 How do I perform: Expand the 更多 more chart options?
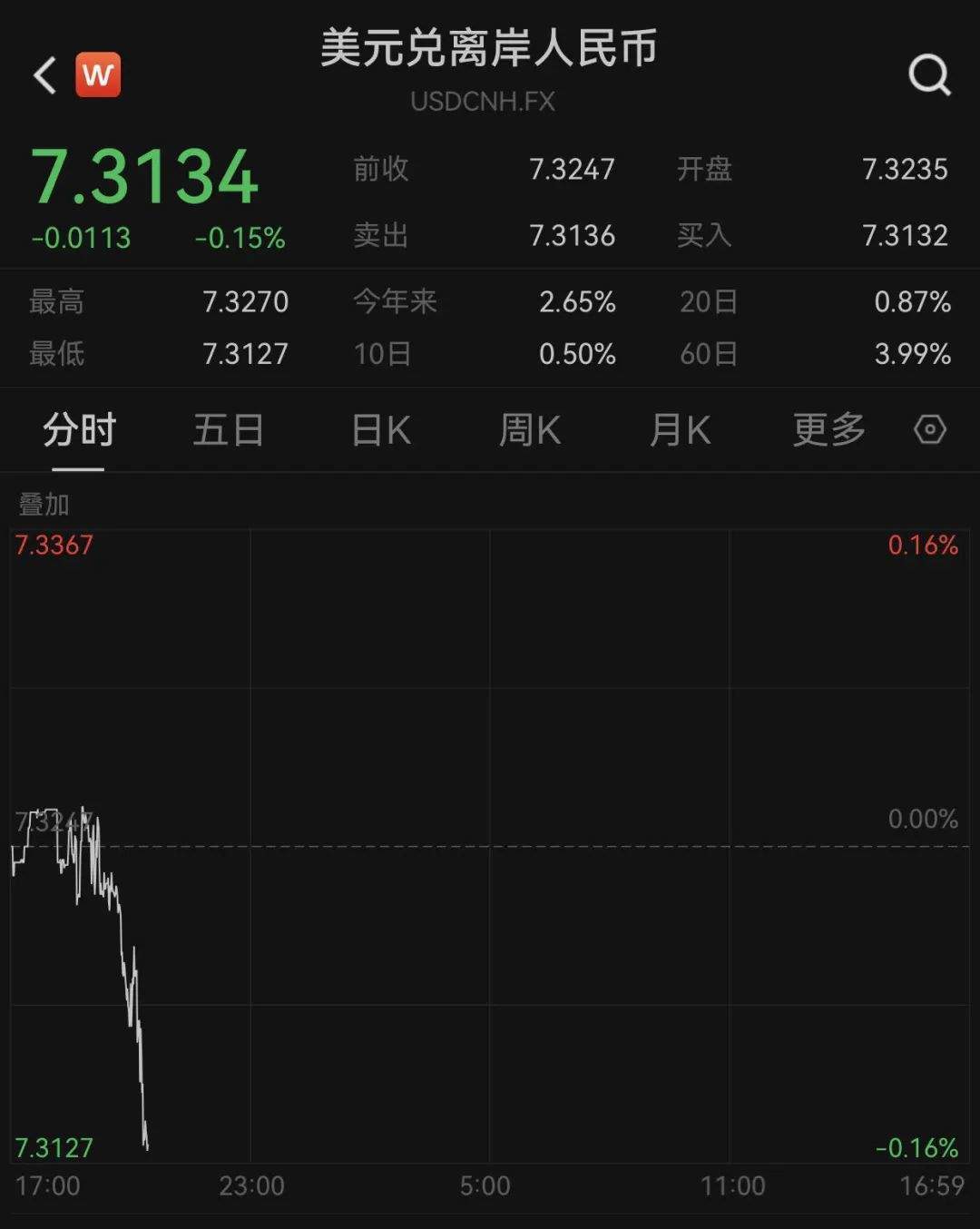click(x=827, y=430)
